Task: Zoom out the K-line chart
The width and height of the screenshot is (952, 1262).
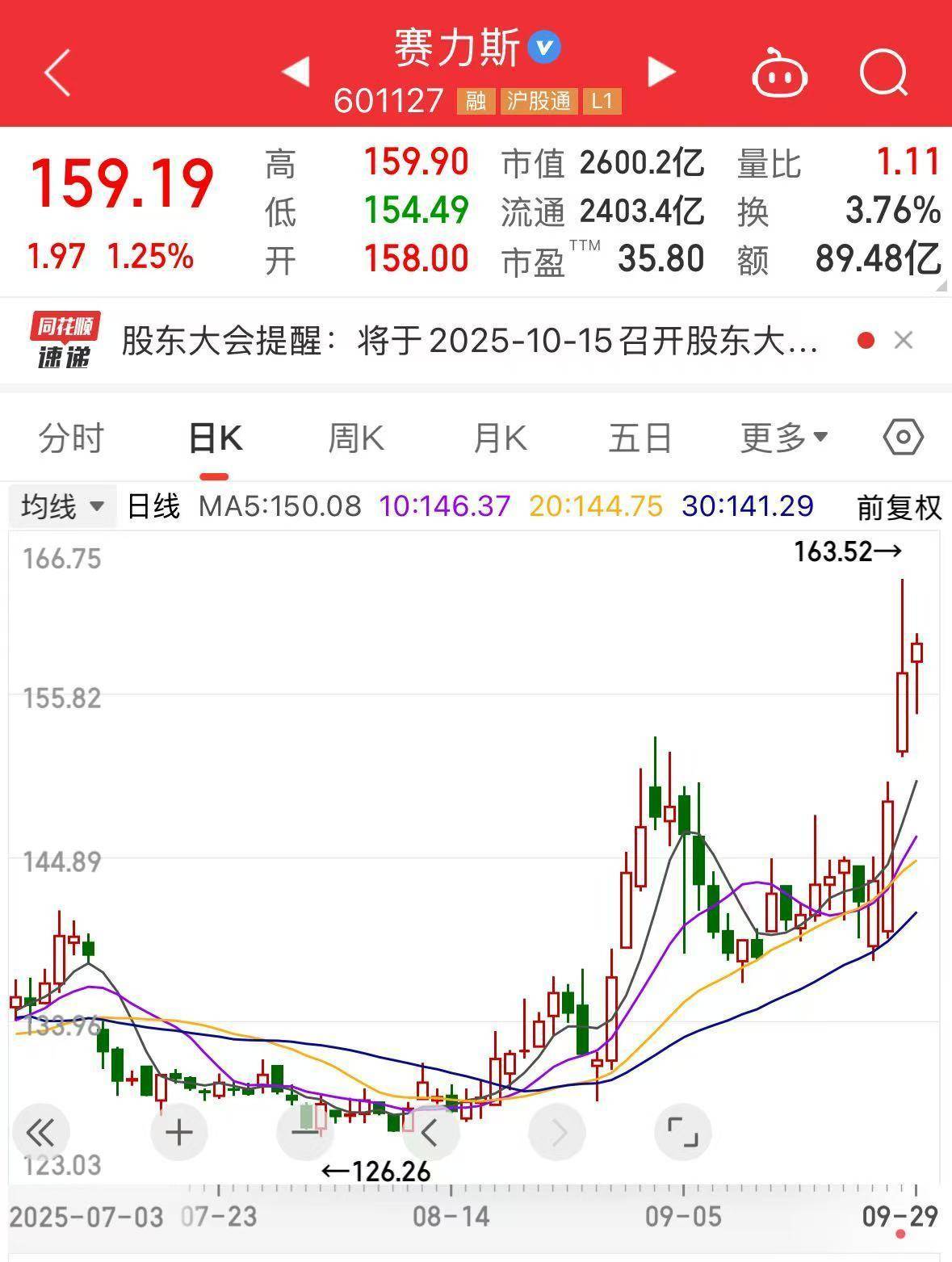Action: point(305,1133)
